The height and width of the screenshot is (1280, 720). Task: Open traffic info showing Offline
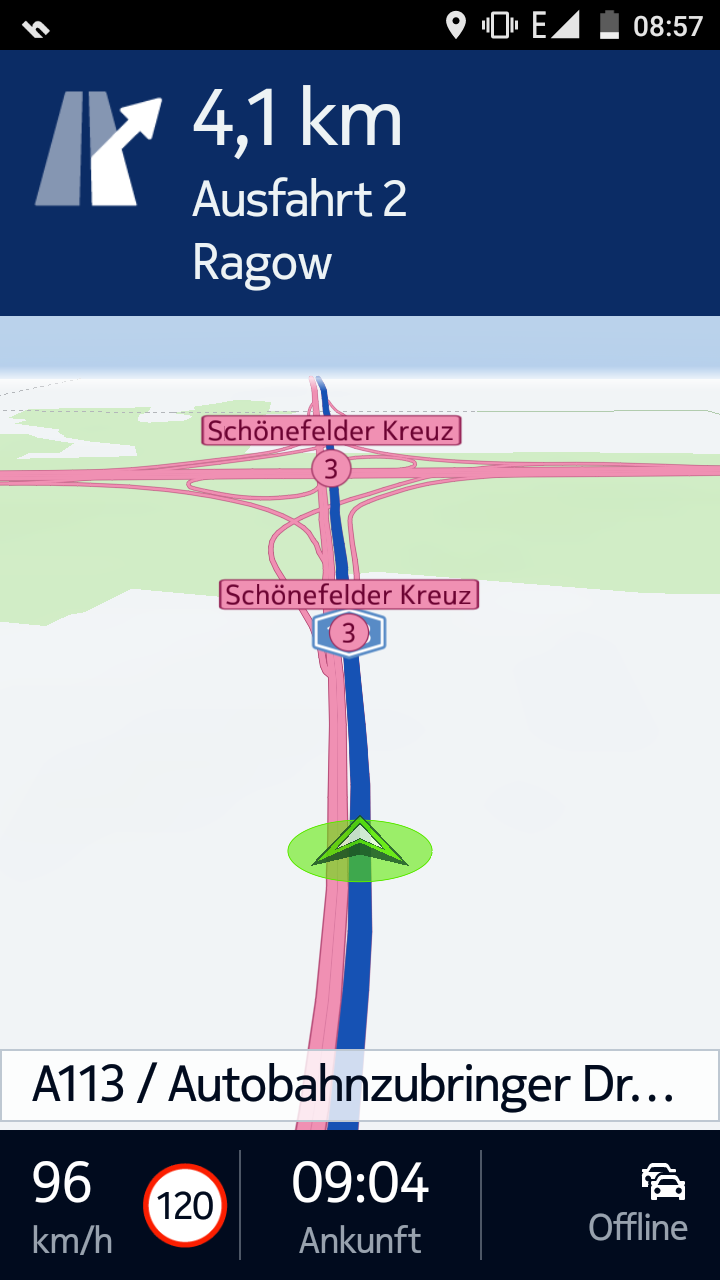(639, 1204)
